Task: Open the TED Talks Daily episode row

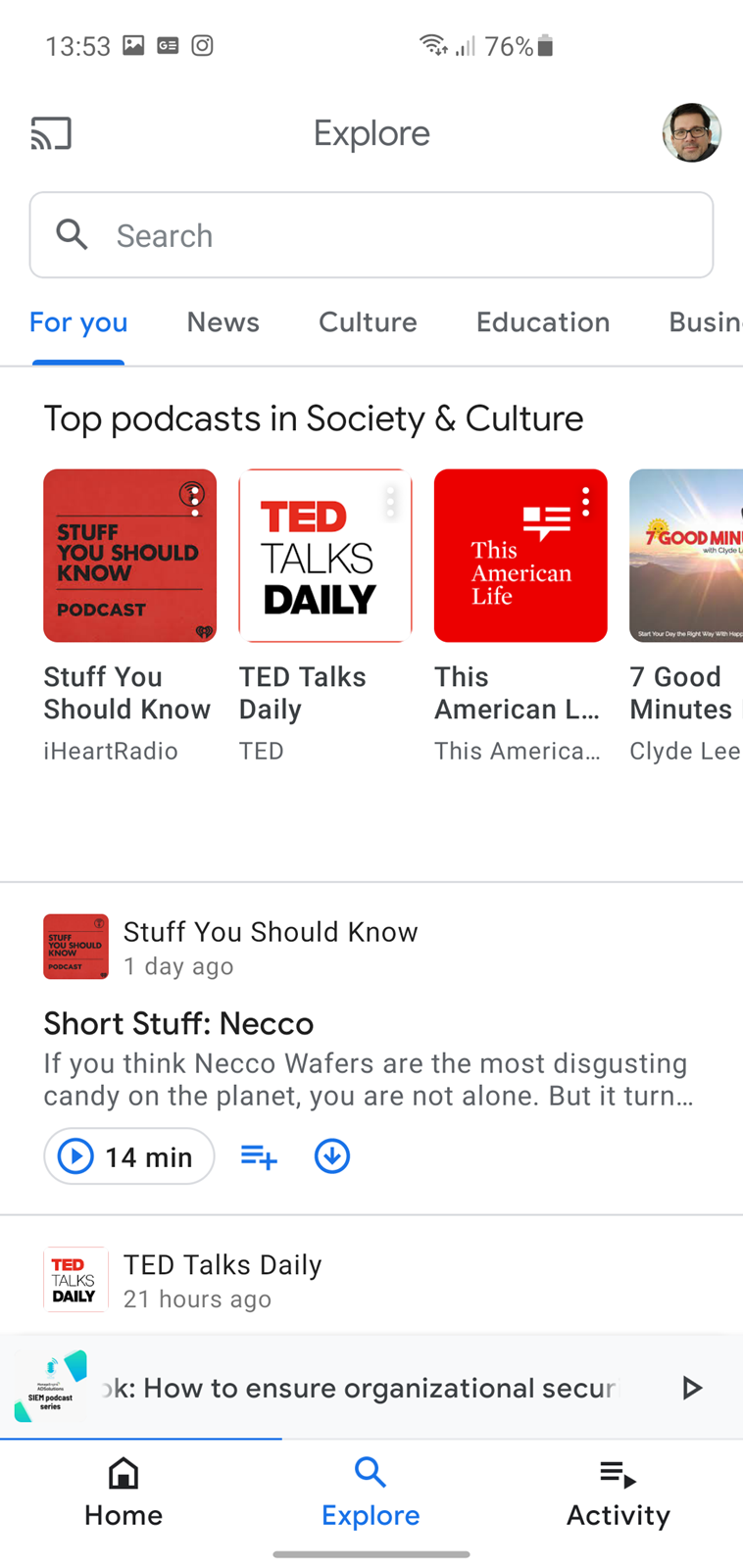Action: pos(371,1280)
